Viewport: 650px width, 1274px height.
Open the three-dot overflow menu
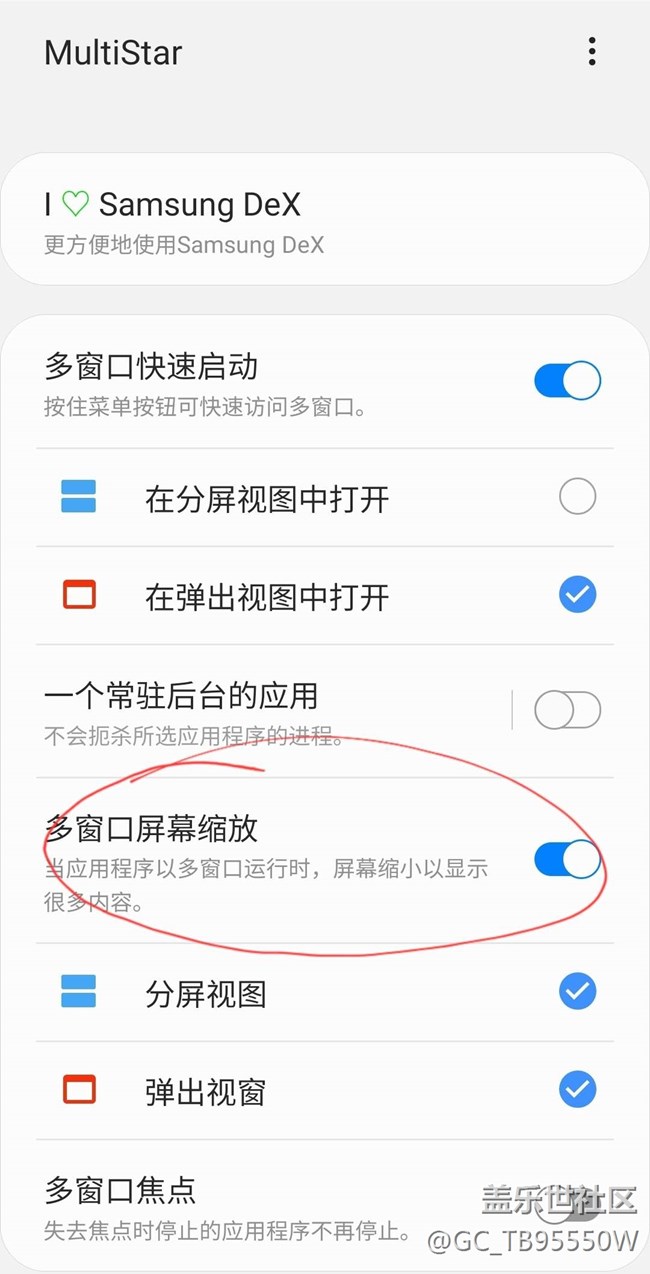tap(592, 52)
